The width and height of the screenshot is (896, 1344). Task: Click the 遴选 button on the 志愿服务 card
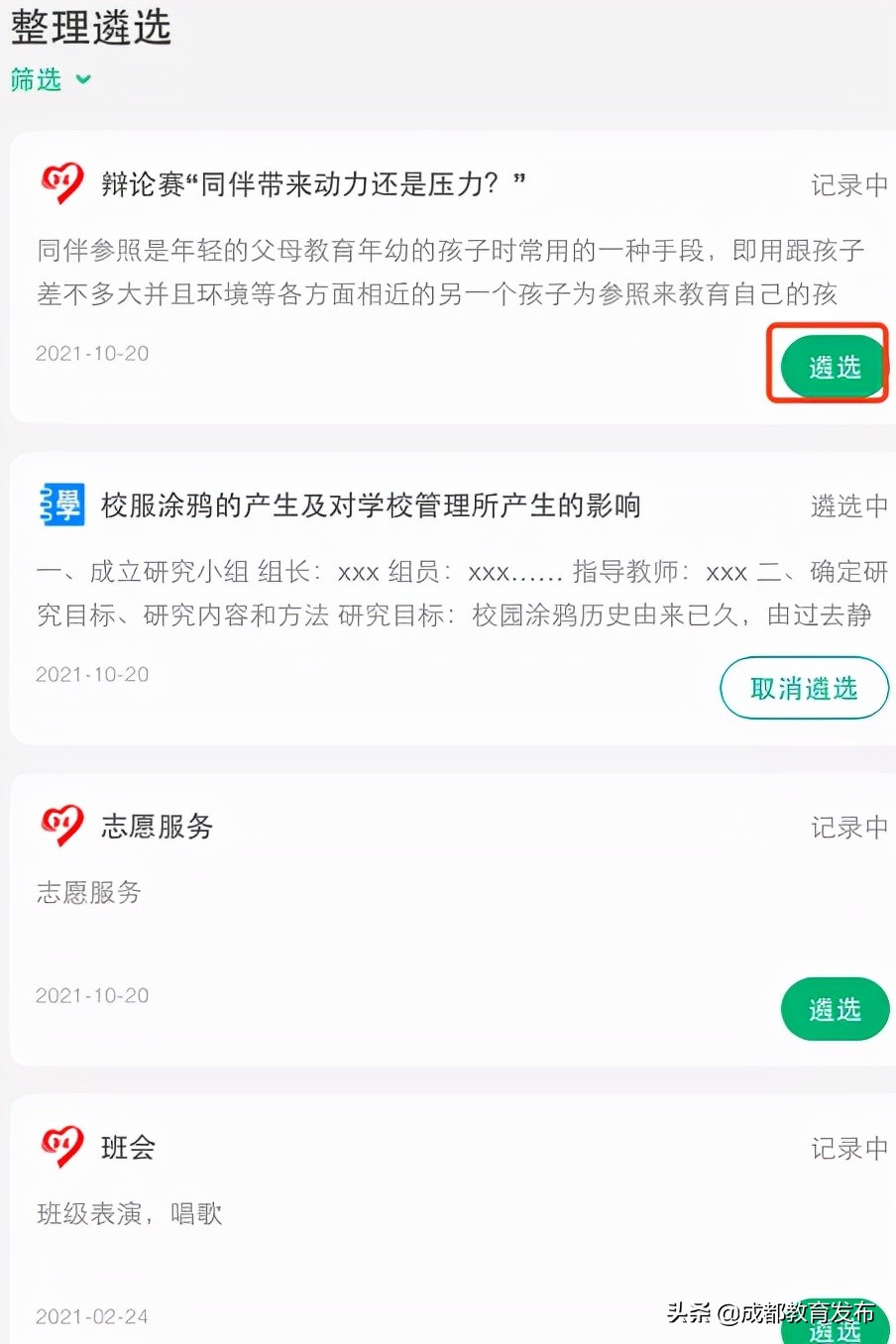coord(835,1009)
